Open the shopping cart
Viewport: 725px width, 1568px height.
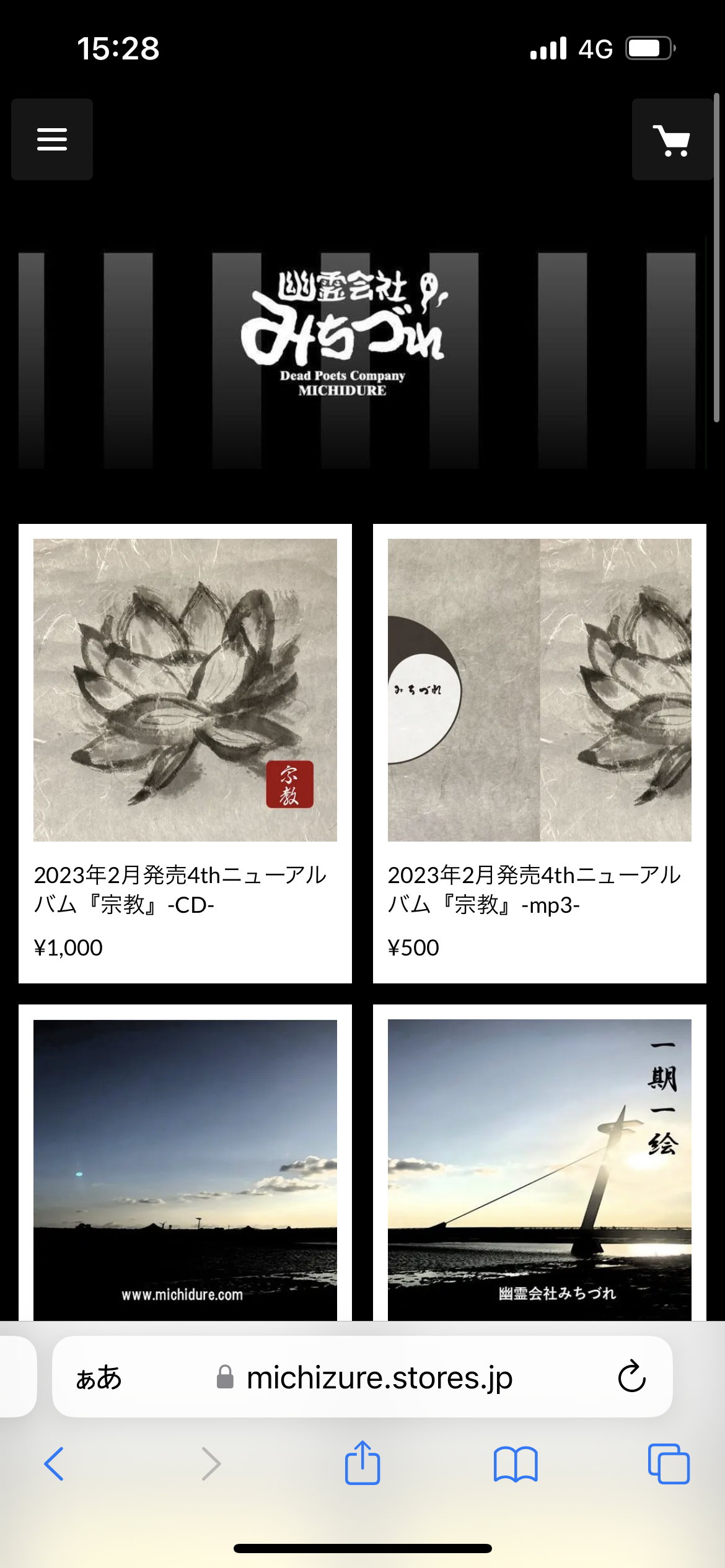click(672, 140)
